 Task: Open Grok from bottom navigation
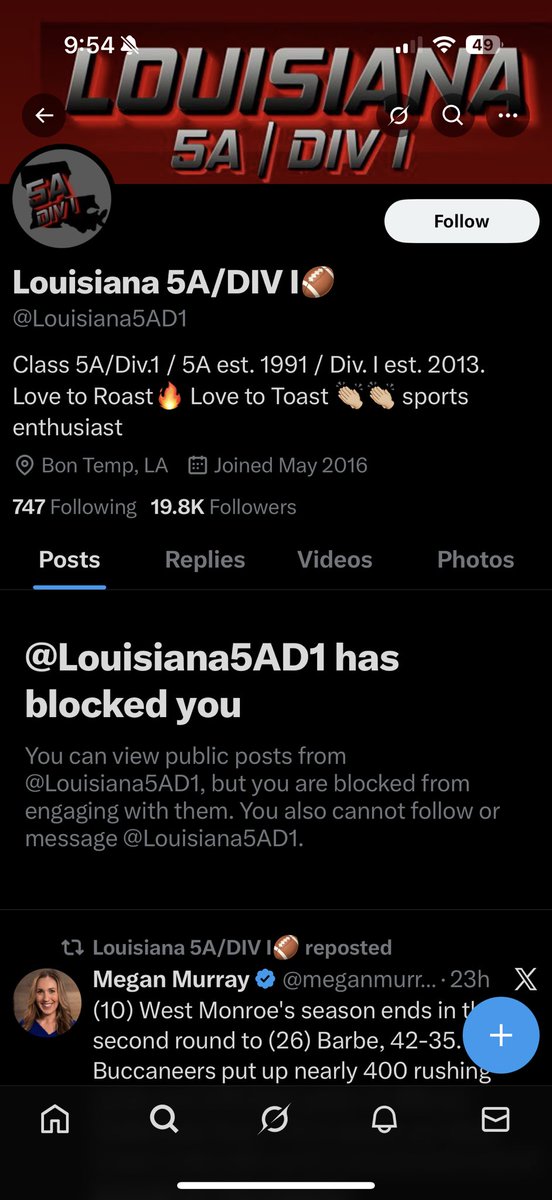274,1121
